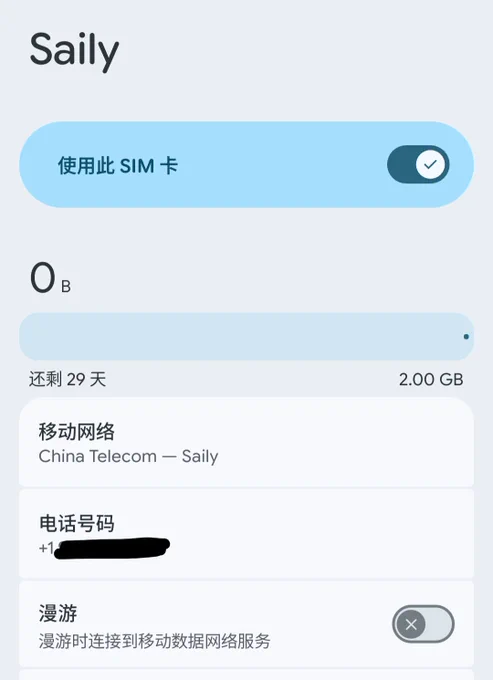Screen dimensions: 493x680
Task: Open the phone number row
Action: 246,534
